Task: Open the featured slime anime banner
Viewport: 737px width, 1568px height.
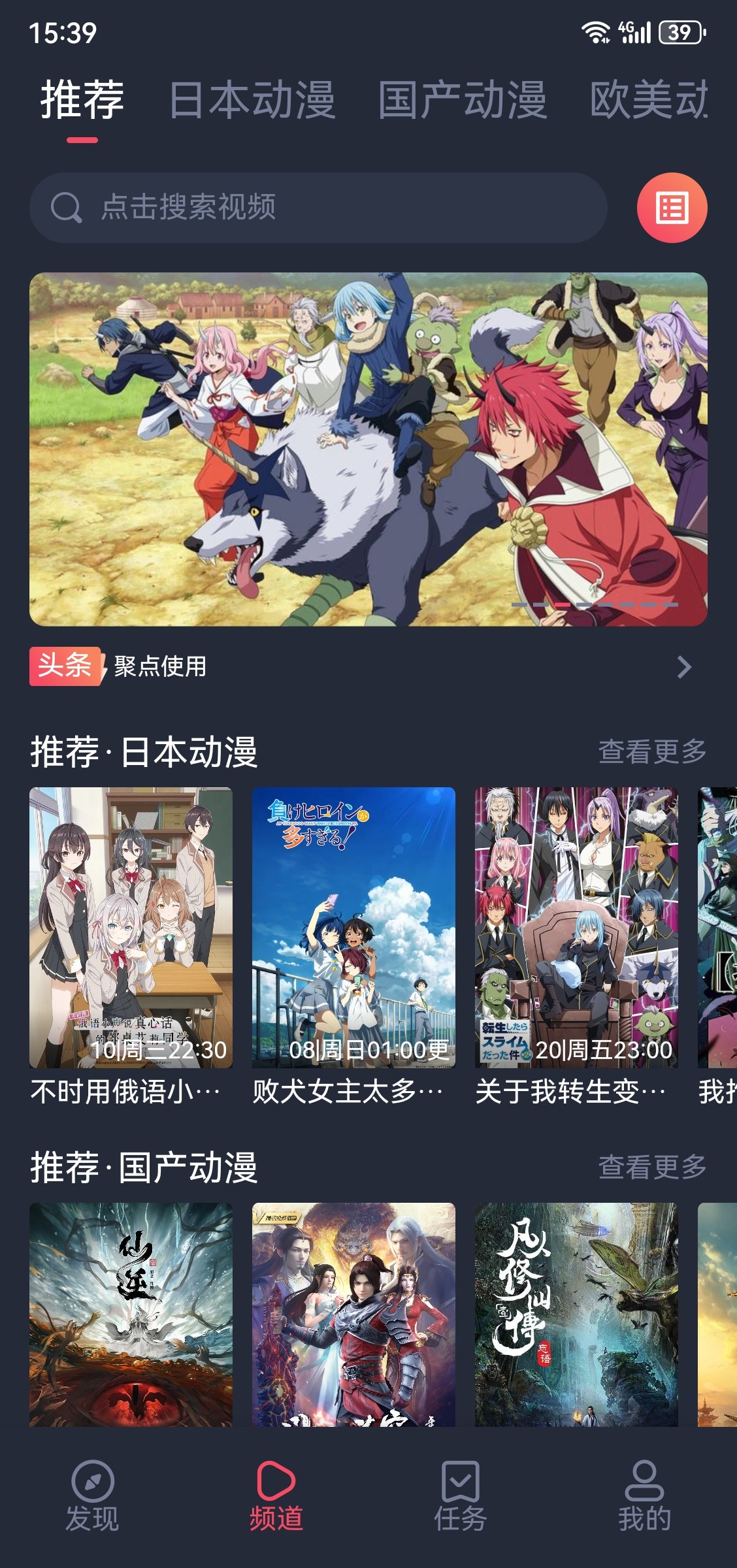Action: pos(368,449)
